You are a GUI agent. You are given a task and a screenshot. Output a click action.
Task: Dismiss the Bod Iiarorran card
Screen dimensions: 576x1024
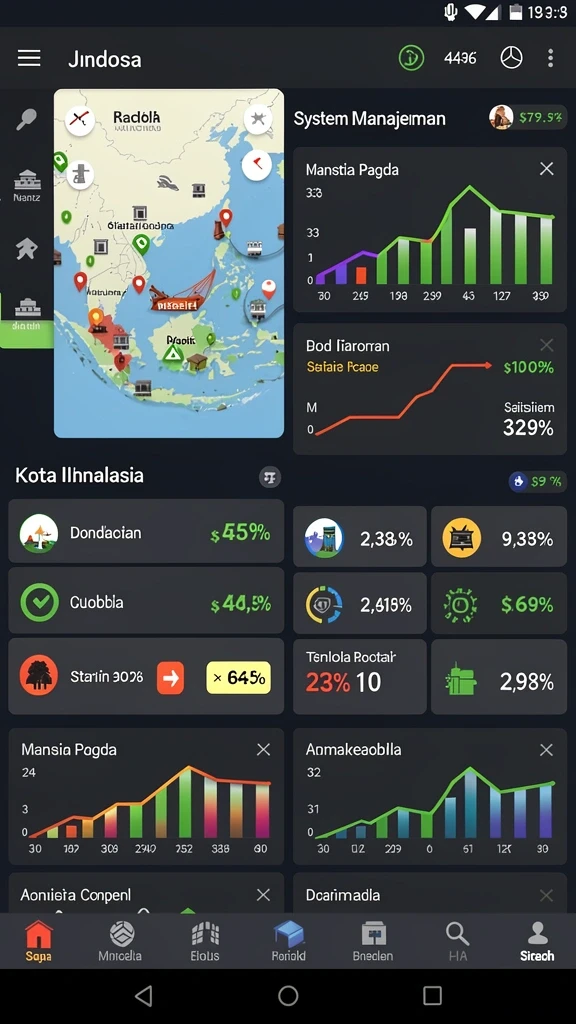click(547, 345)
